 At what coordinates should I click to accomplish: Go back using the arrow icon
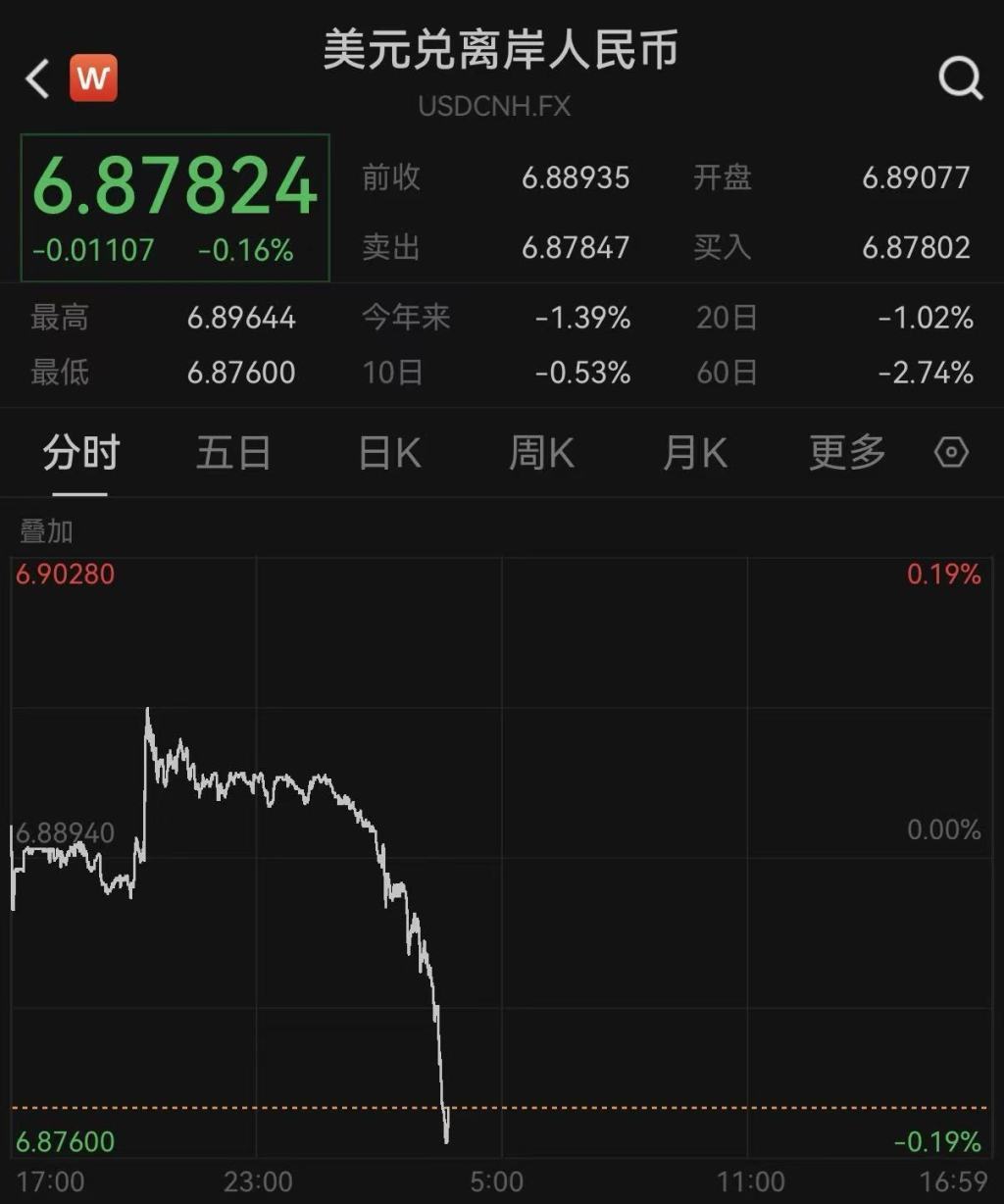(x=38, y=78)
